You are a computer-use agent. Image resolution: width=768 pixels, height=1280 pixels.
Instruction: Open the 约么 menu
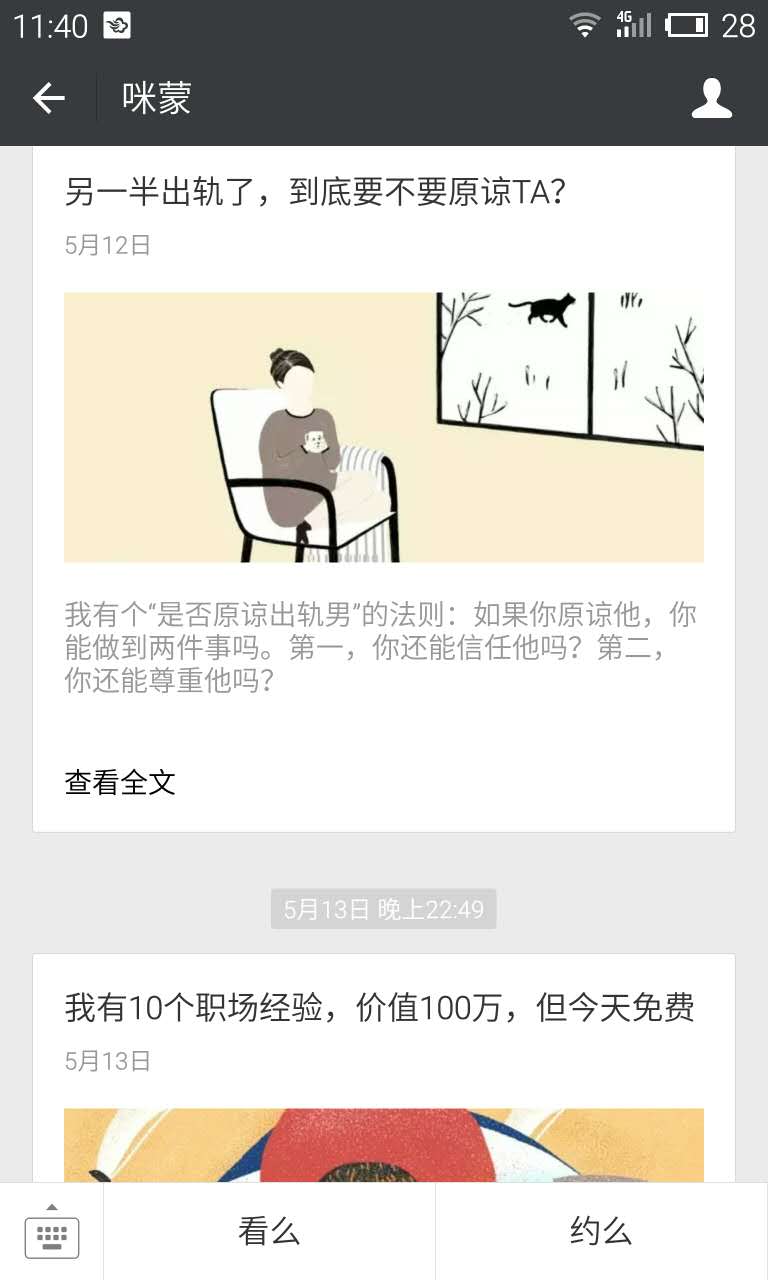601,1232
